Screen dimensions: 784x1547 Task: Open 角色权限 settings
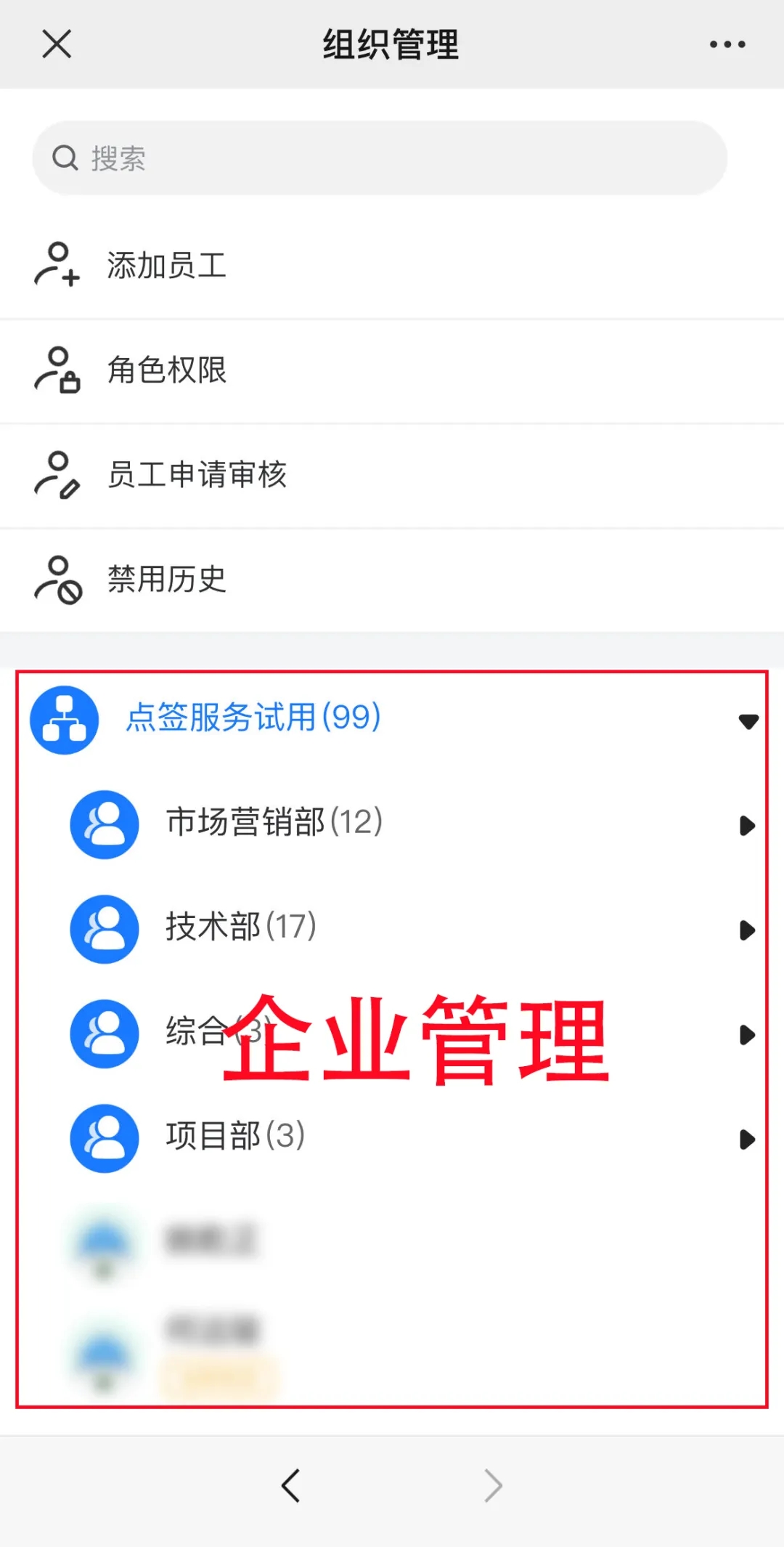coord(167,370)
